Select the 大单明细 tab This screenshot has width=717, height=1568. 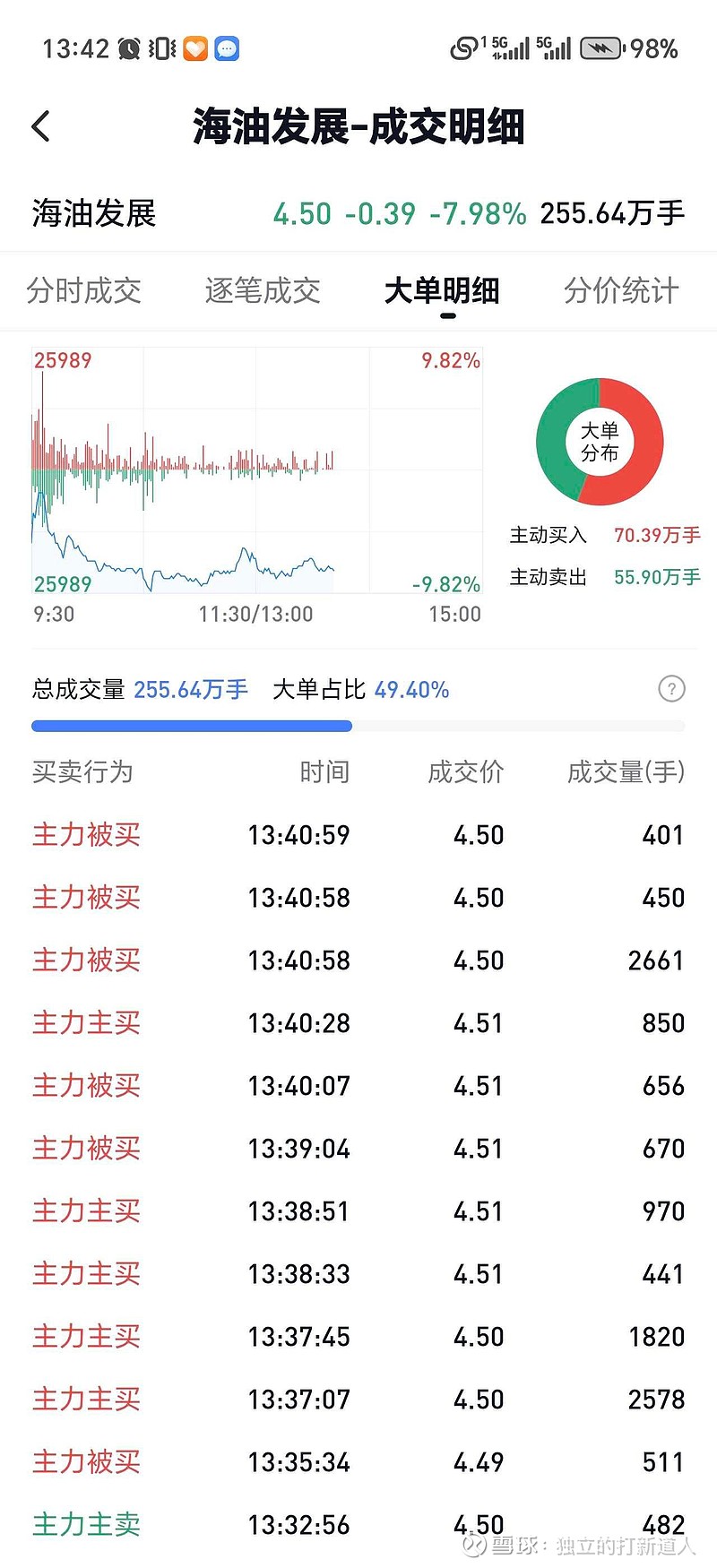tap(442, 290)
